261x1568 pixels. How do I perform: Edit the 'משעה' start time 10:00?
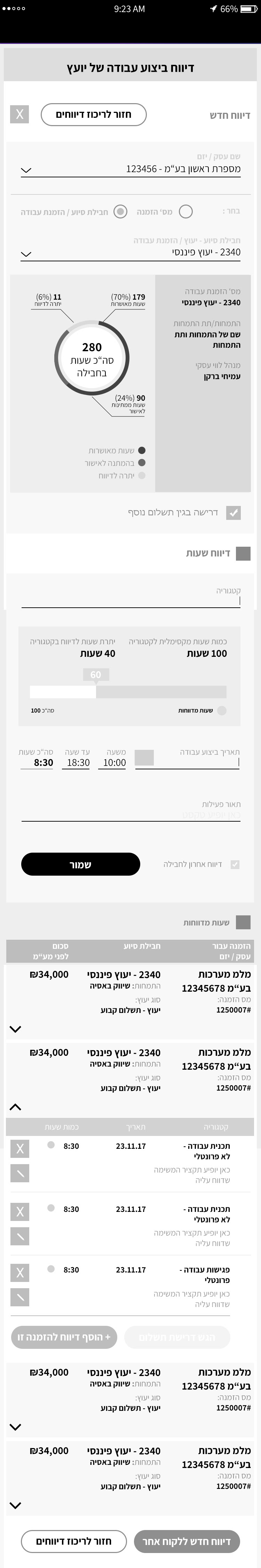pos(114,762)
